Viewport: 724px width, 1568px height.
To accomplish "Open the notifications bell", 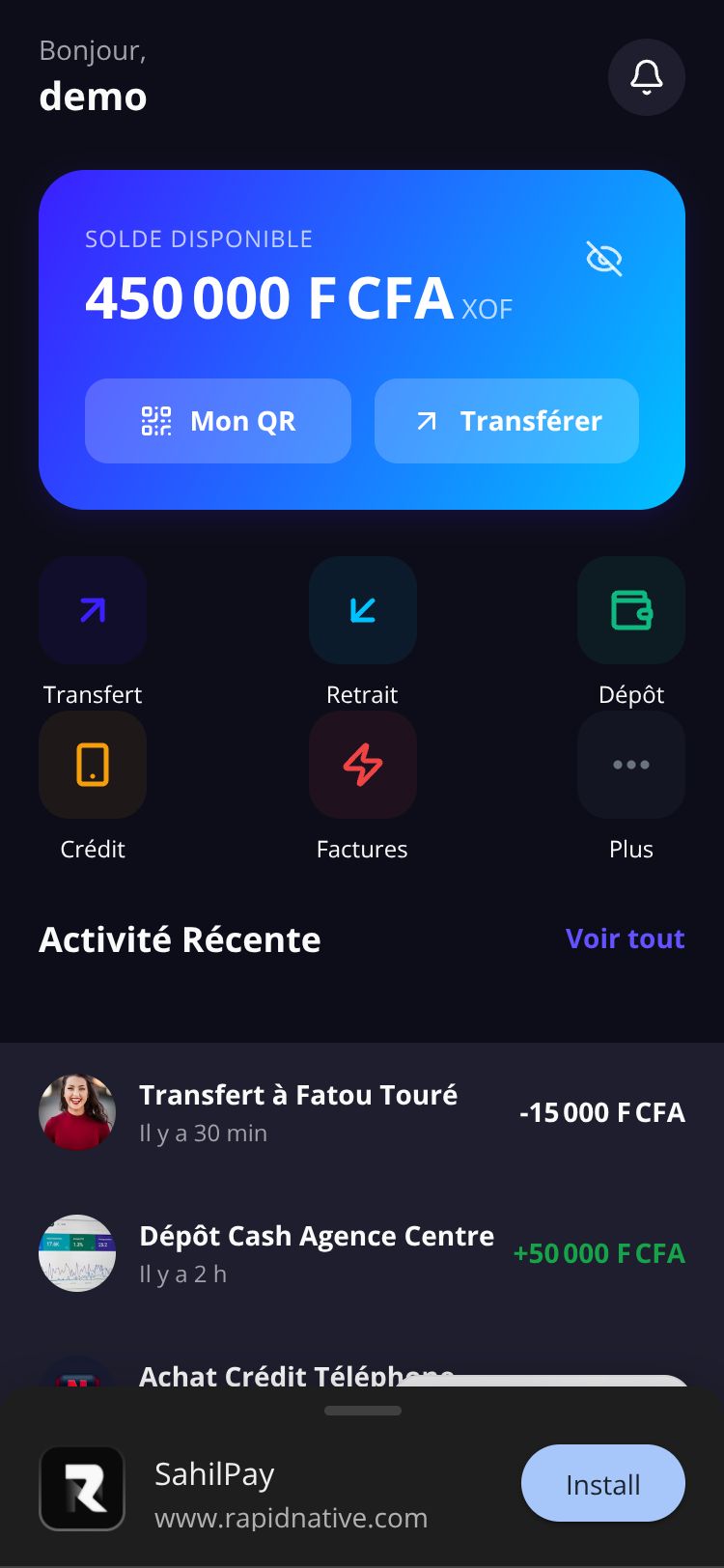I will coord(646,77).
